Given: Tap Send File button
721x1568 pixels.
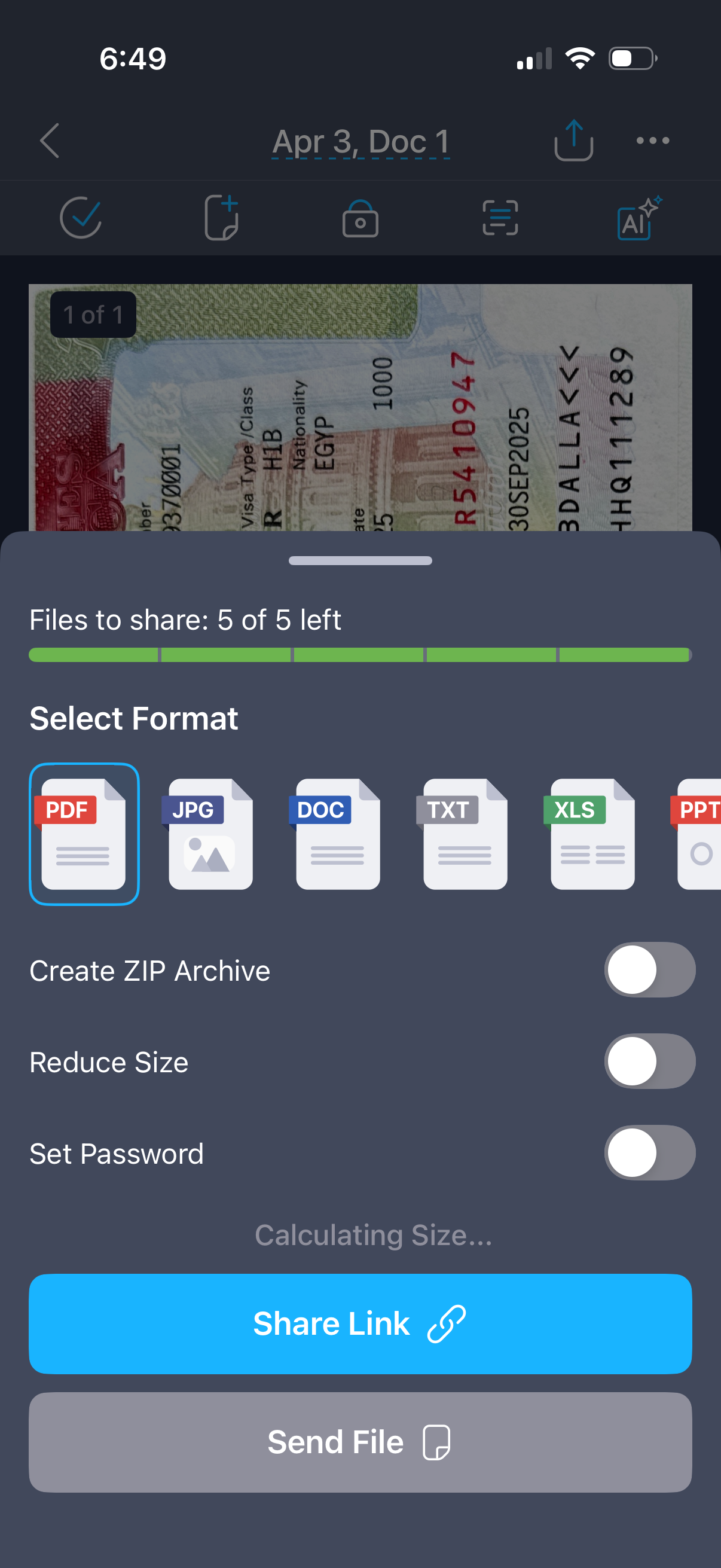Looking at the screenshot, I should [360, 1442].
